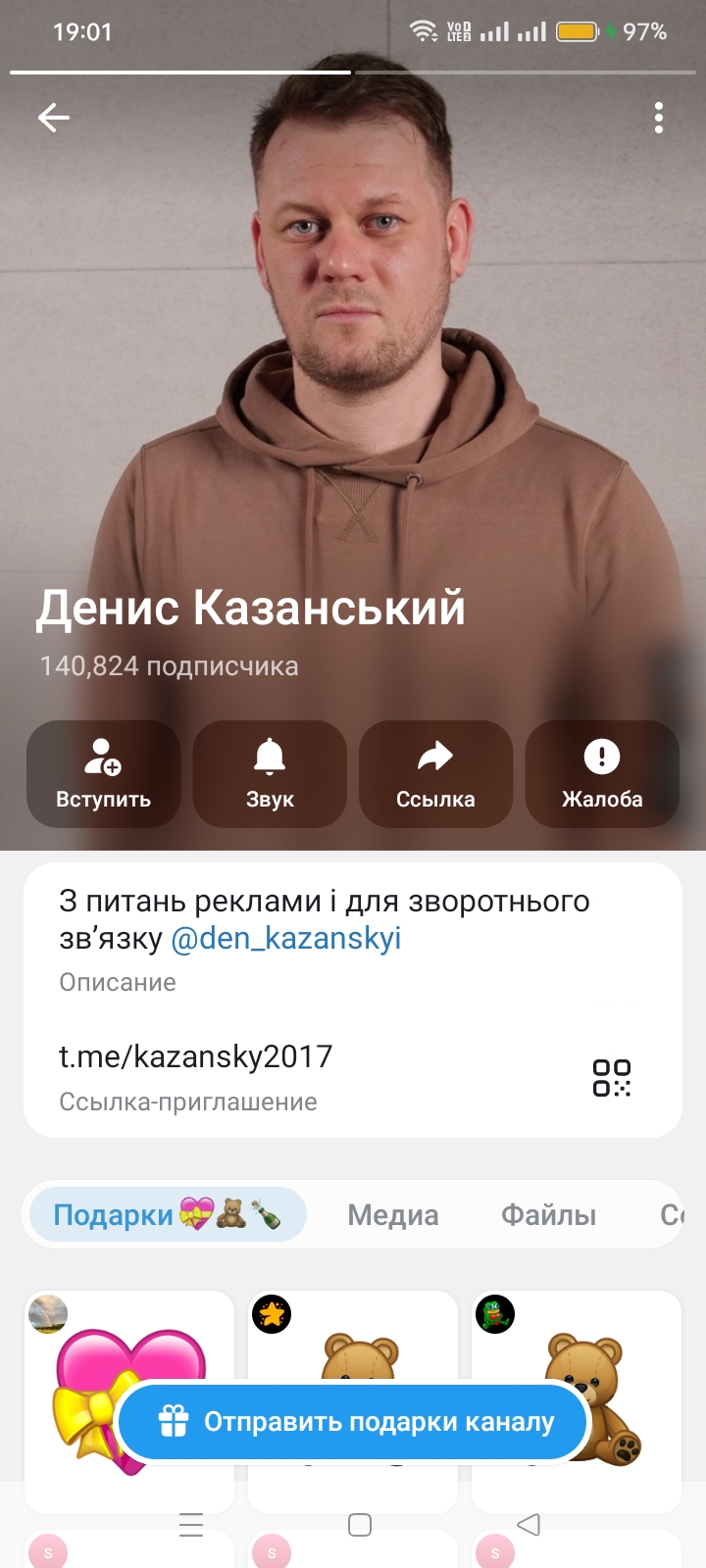Screen dimensions: 706x1568
Task: Switch to the Медиа tab
Action: pos(393,1215)
